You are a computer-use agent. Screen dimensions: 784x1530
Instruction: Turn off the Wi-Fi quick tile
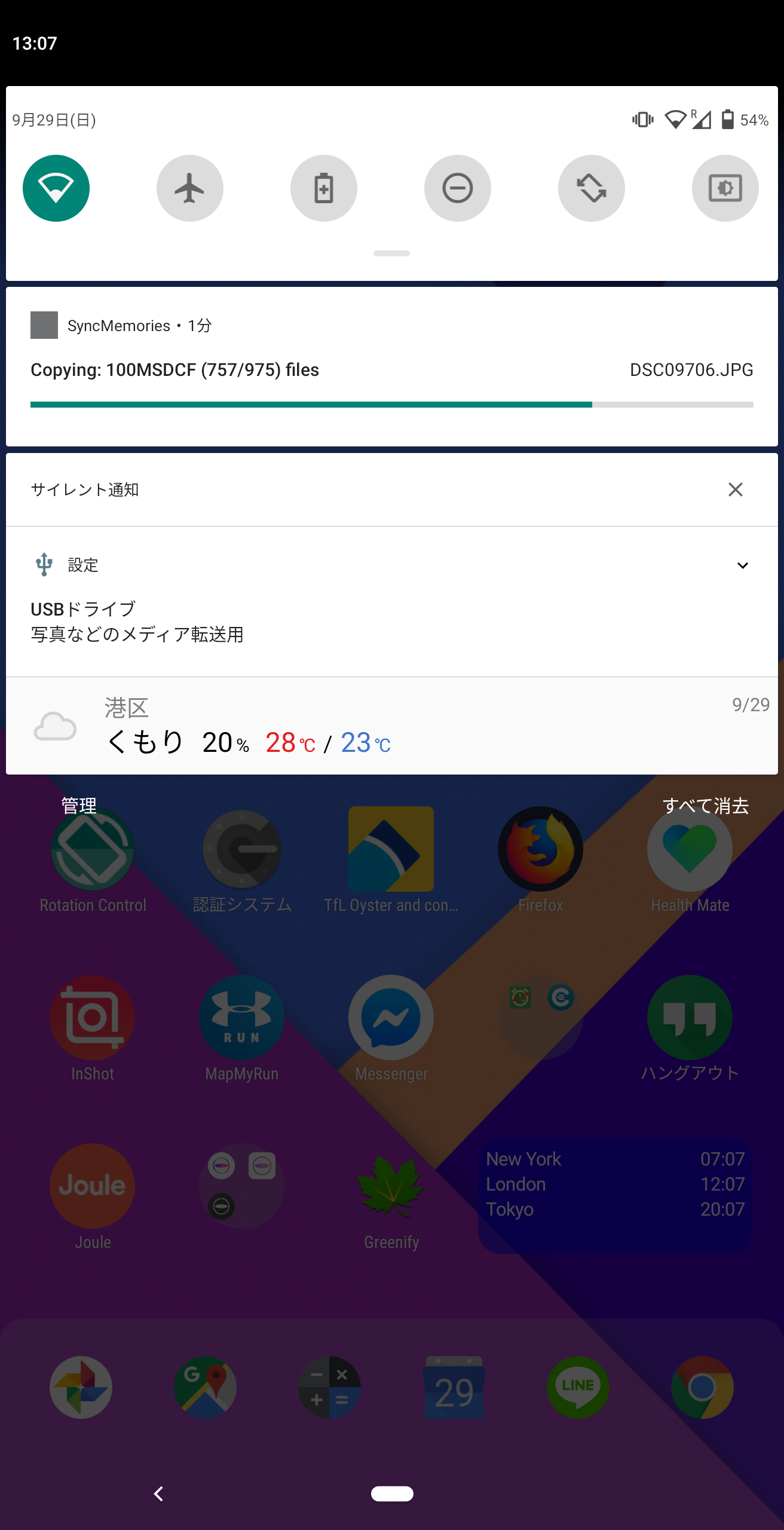click(x=56, y=188)
